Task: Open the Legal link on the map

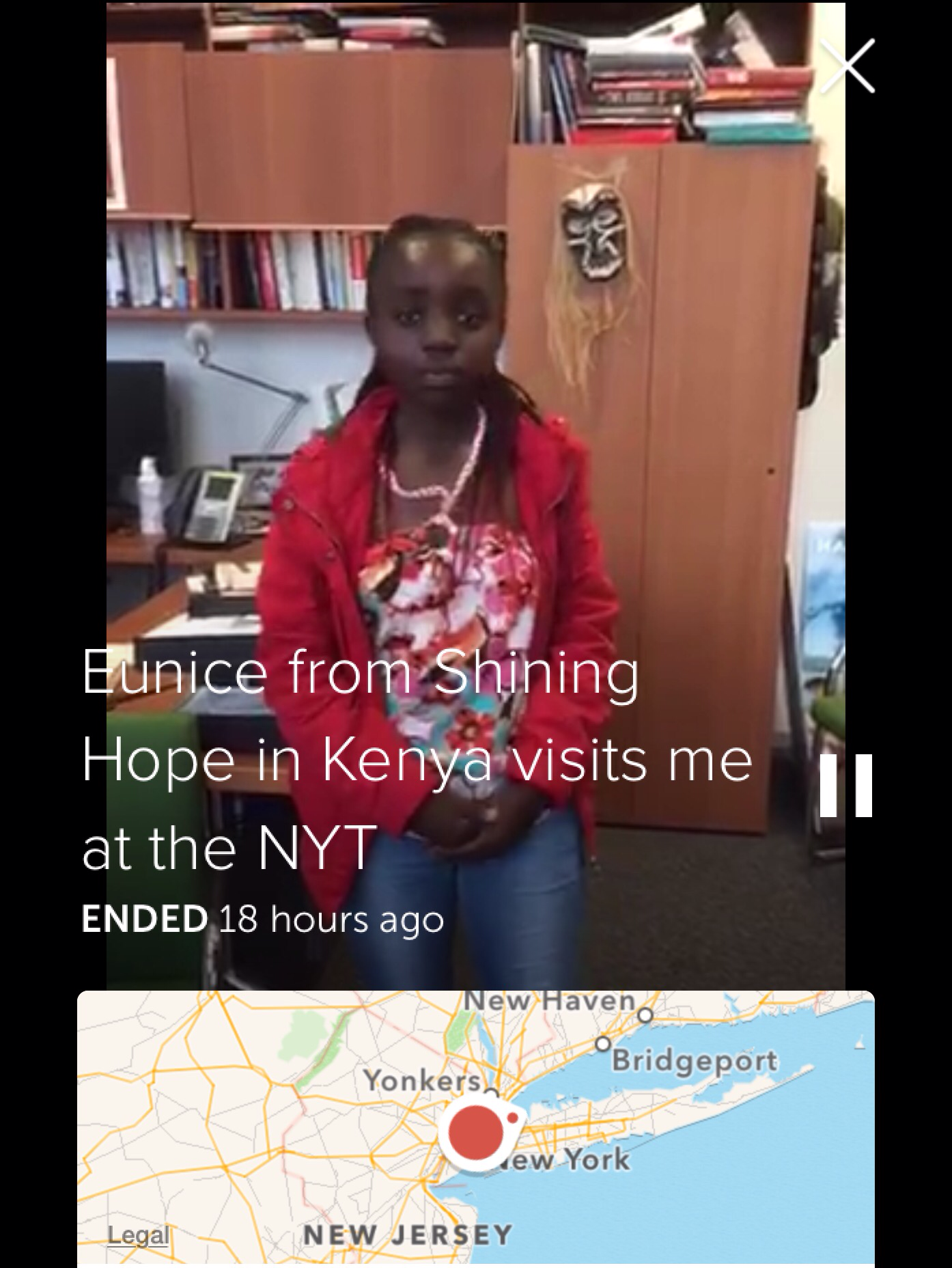Action: (138, 1235)
